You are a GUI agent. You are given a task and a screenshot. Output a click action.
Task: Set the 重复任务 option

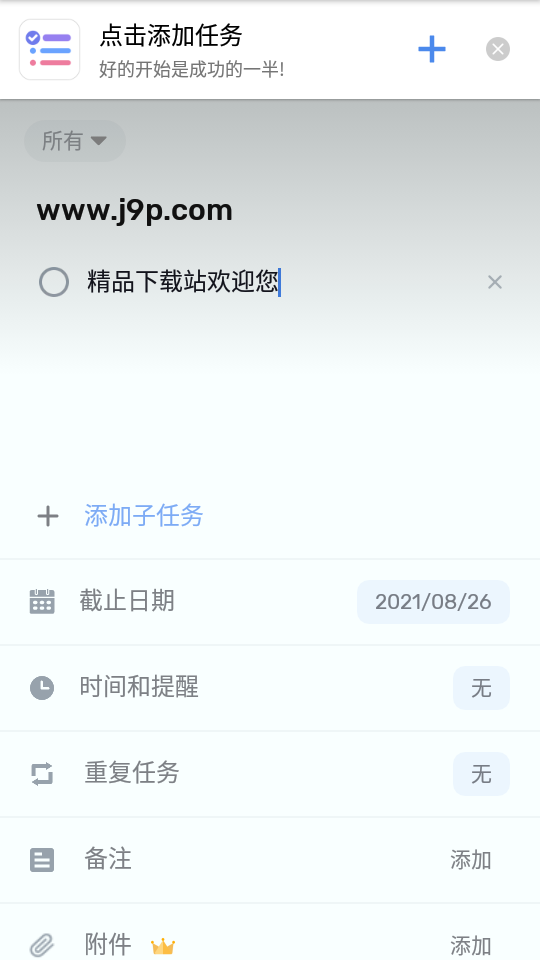click(x=481, y=774)
